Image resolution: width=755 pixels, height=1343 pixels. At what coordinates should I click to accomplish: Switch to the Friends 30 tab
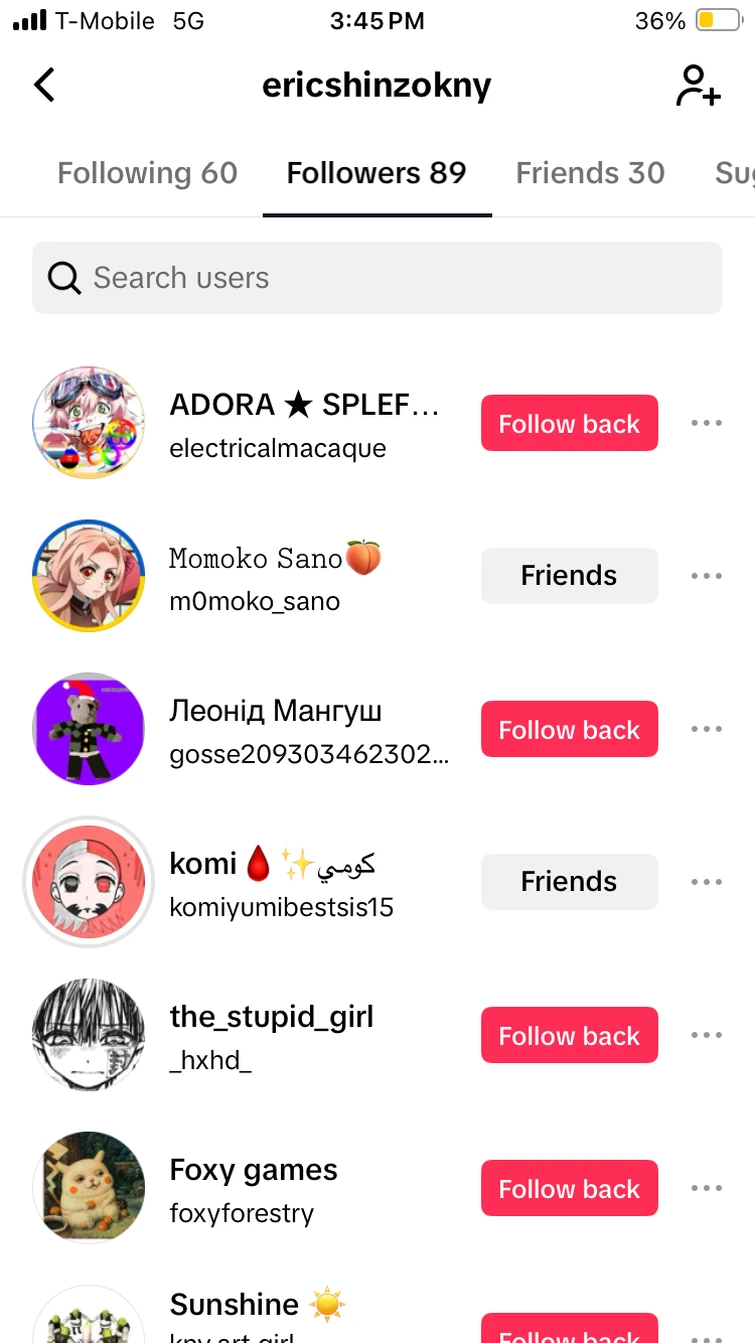tap(590, 173)
